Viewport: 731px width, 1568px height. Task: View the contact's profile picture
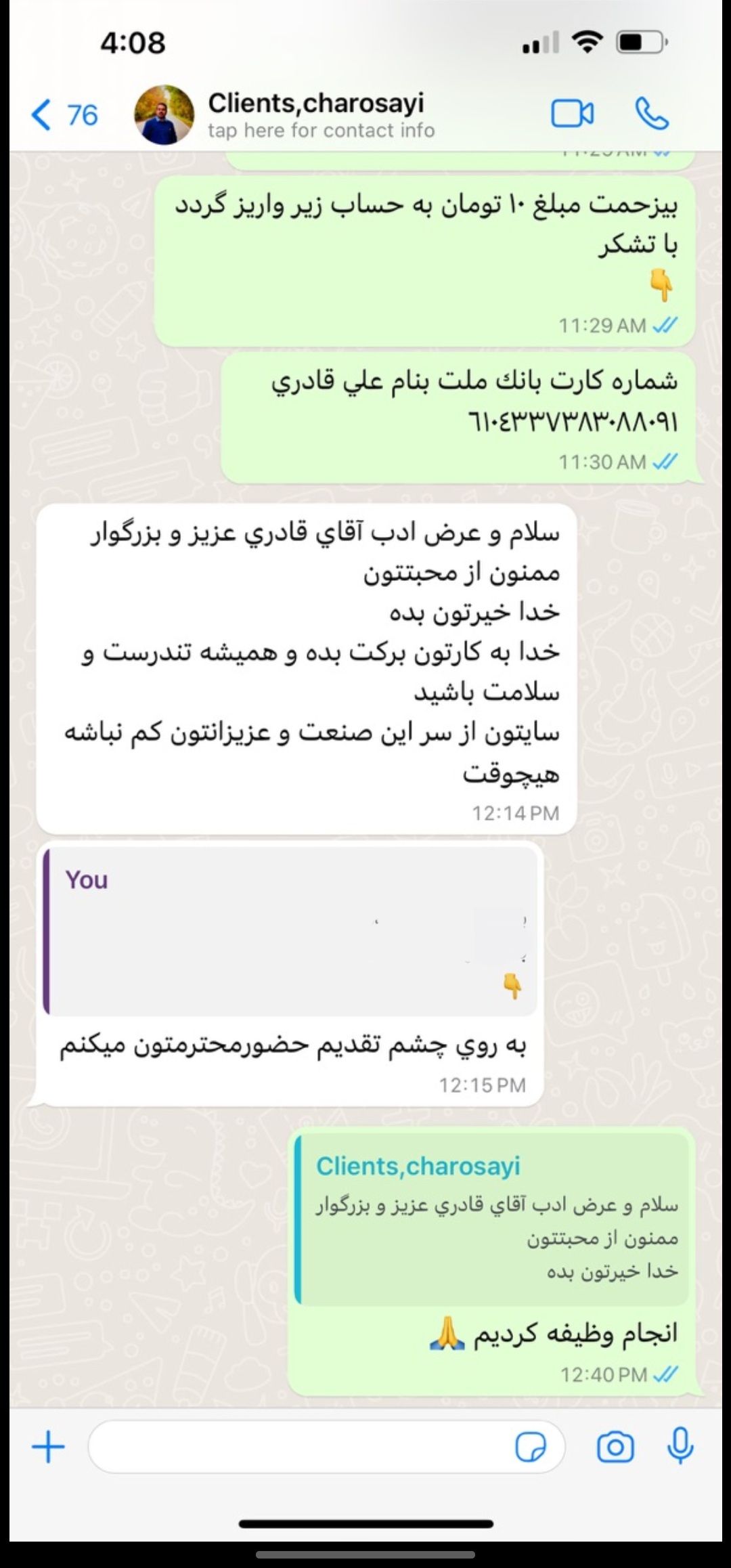[x=164, y=114]
